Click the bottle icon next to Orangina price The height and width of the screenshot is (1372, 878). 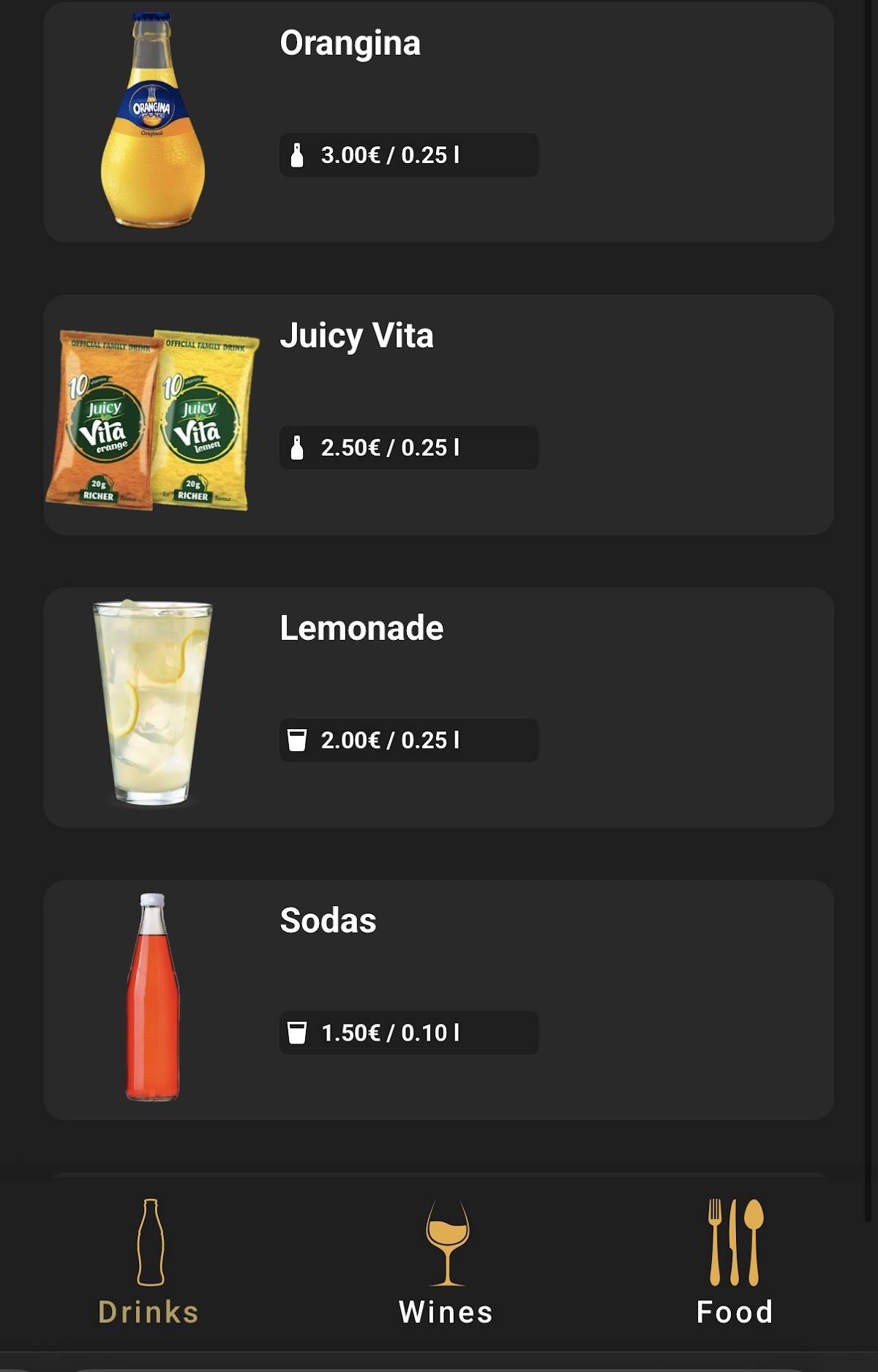tap(298, 154)
